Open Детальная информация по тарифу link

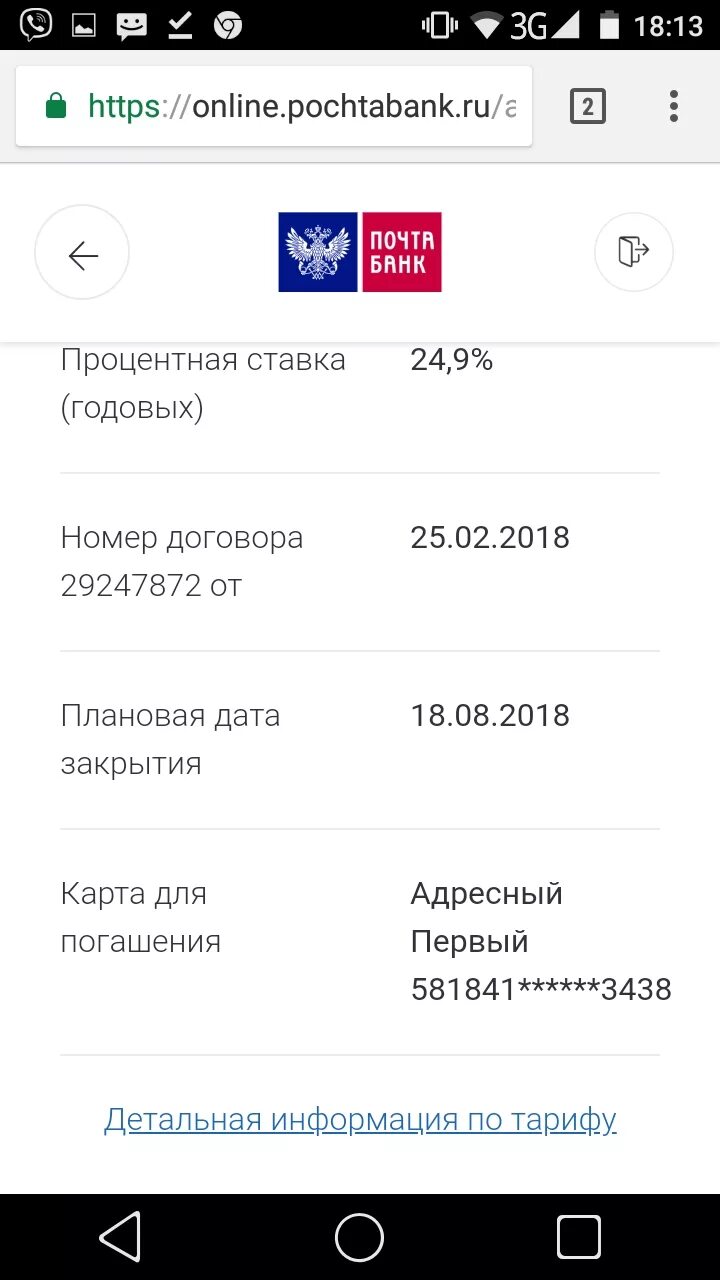[x=360, y=1119]
